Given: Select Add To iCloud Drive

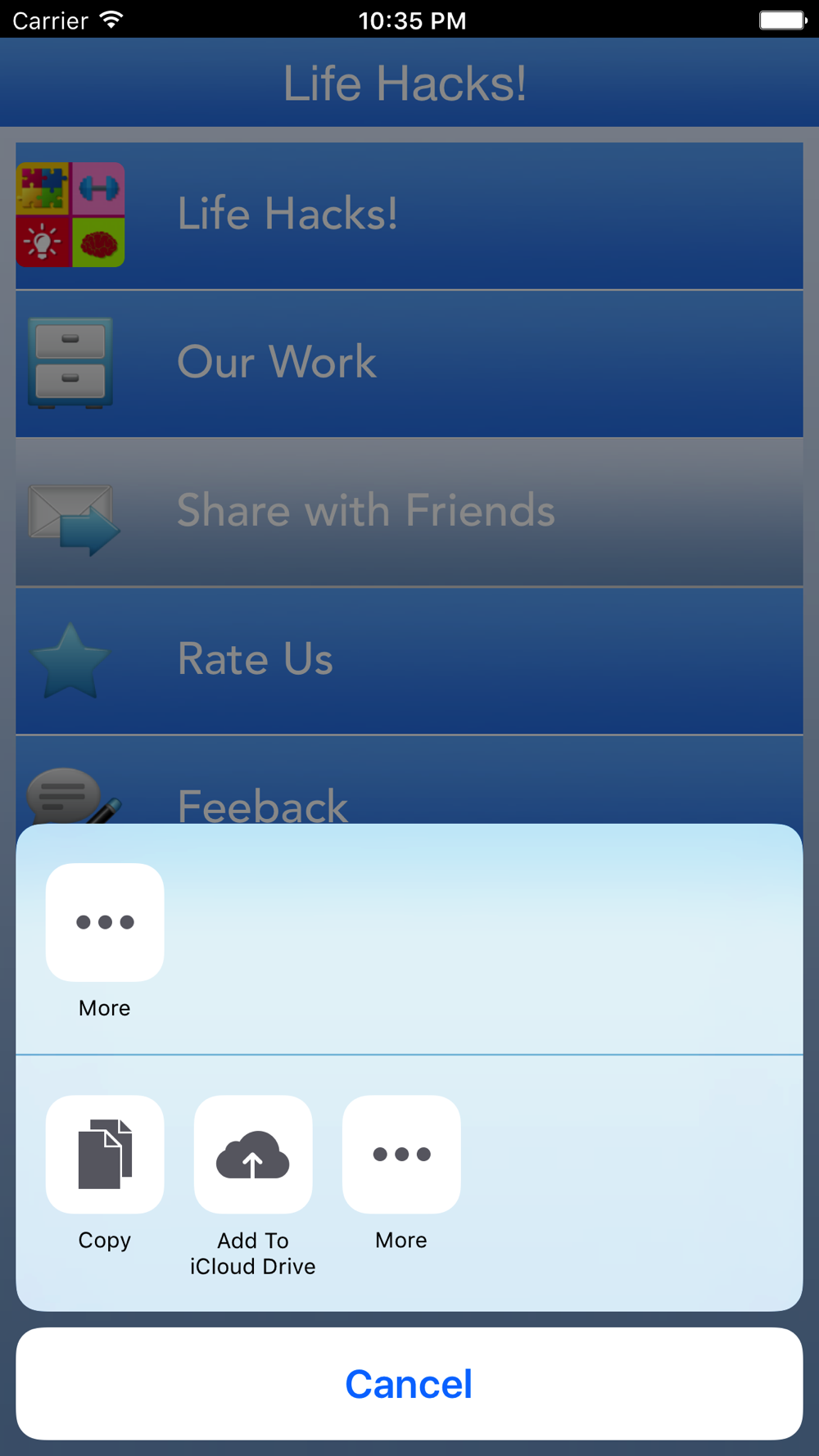Looking at the screenshot, I should click(253, 1154).
